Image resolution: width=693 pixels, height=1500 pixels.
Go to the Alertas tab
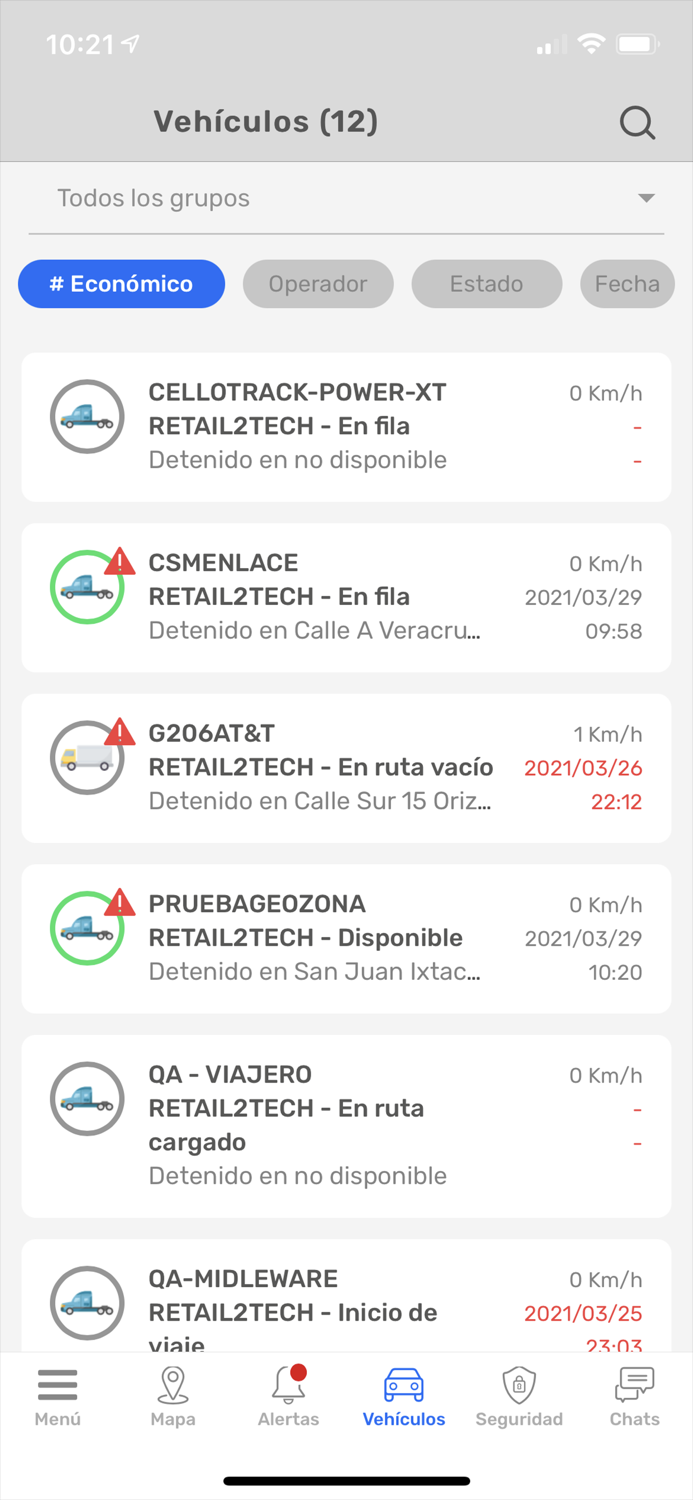288,1398
